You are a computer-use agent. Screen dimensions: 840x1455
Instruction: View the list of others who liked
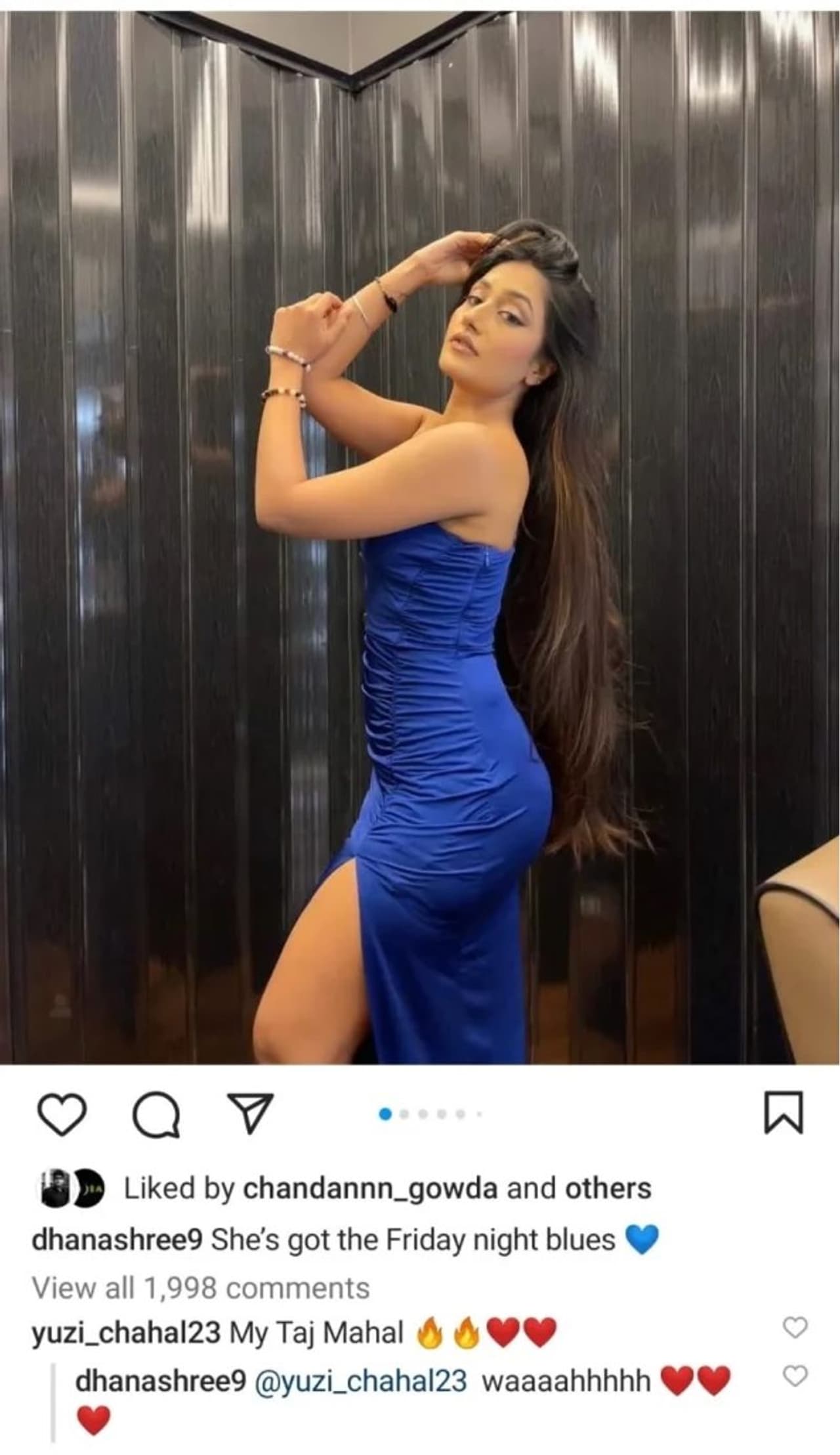click(x=608, y=1188)
